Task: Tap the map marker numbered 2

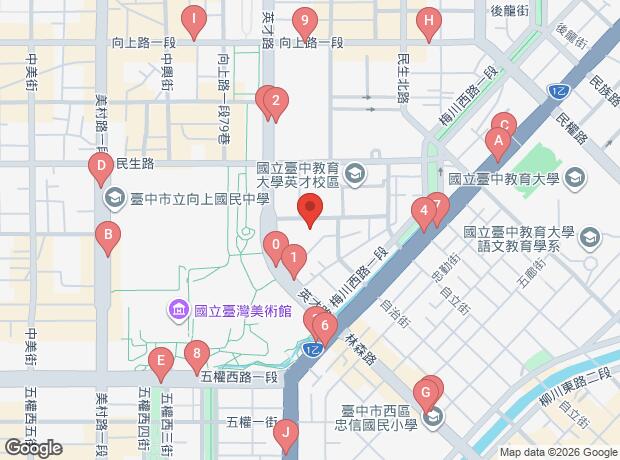Action: tap(275, 100)
